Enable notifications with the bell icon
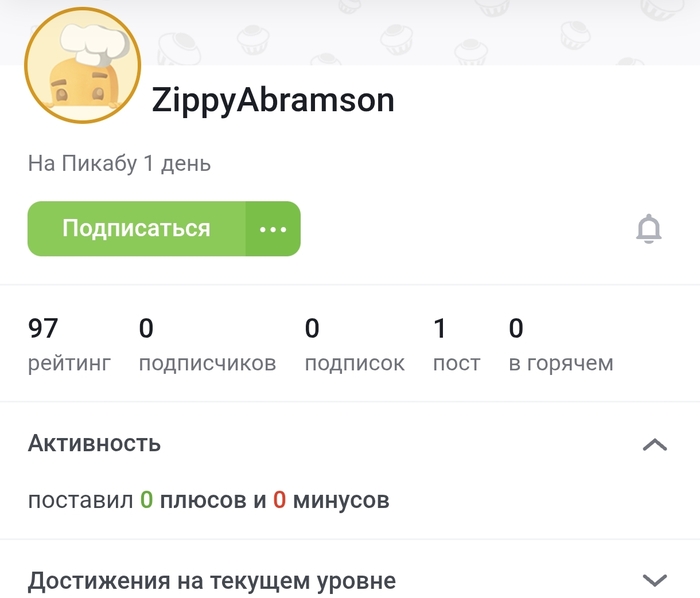Screen dimensions: 700x598 [x=649, y=229]
